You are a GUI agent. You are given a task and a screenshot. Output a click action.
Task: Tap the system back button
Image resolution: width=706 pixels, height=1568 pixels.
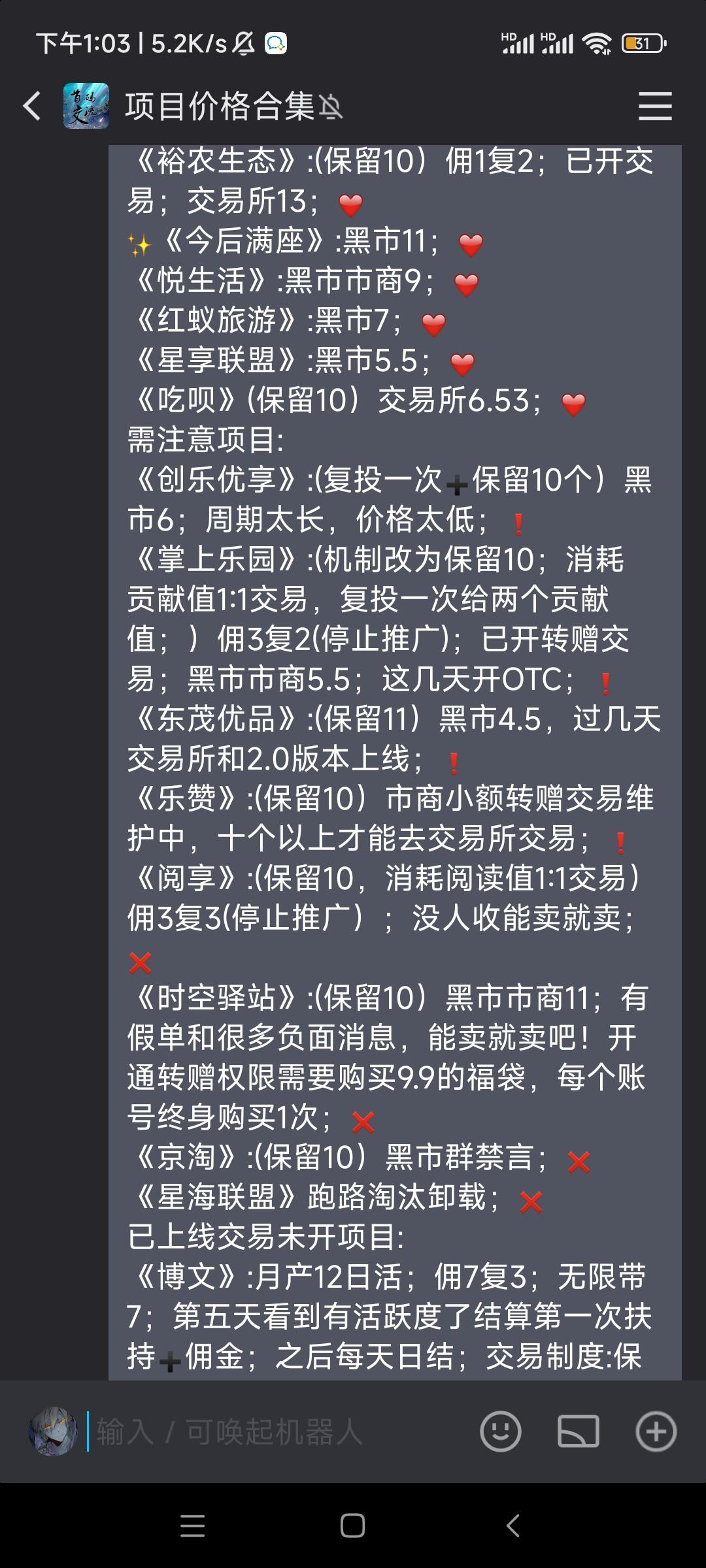tap(513, 1526)
